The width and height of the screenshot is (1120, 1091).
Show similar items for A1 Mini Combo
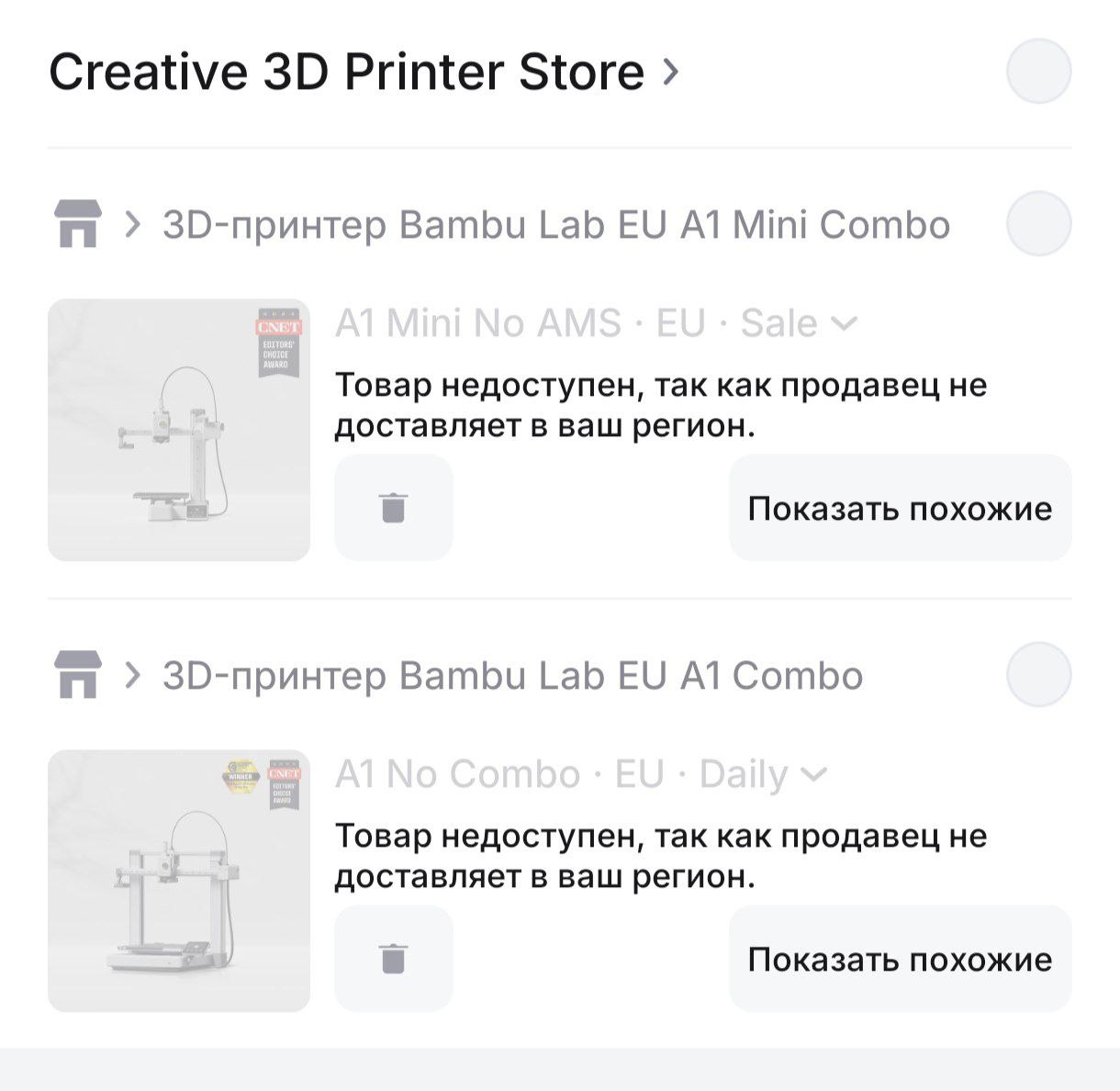pos(900,508)
